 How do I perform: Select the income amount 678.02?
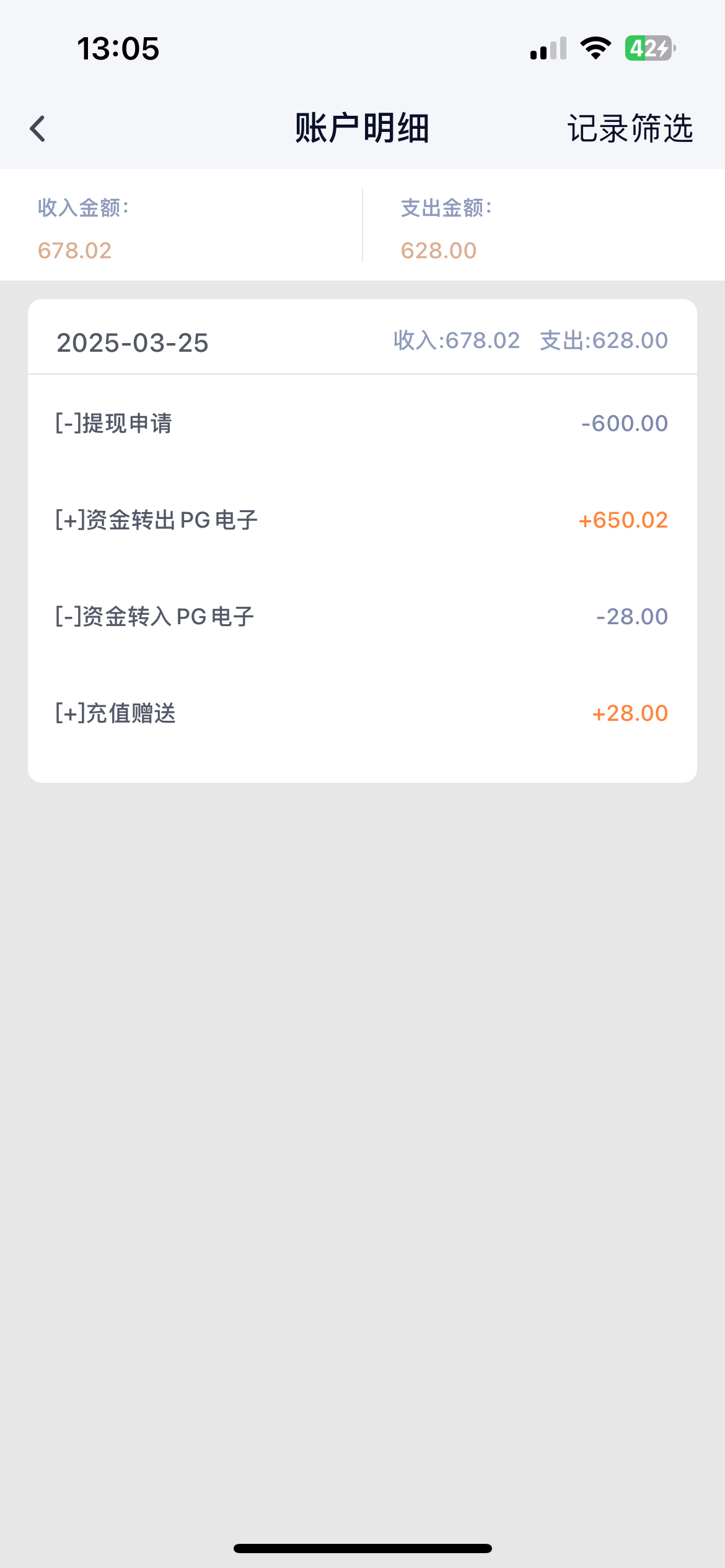(74, 251)
